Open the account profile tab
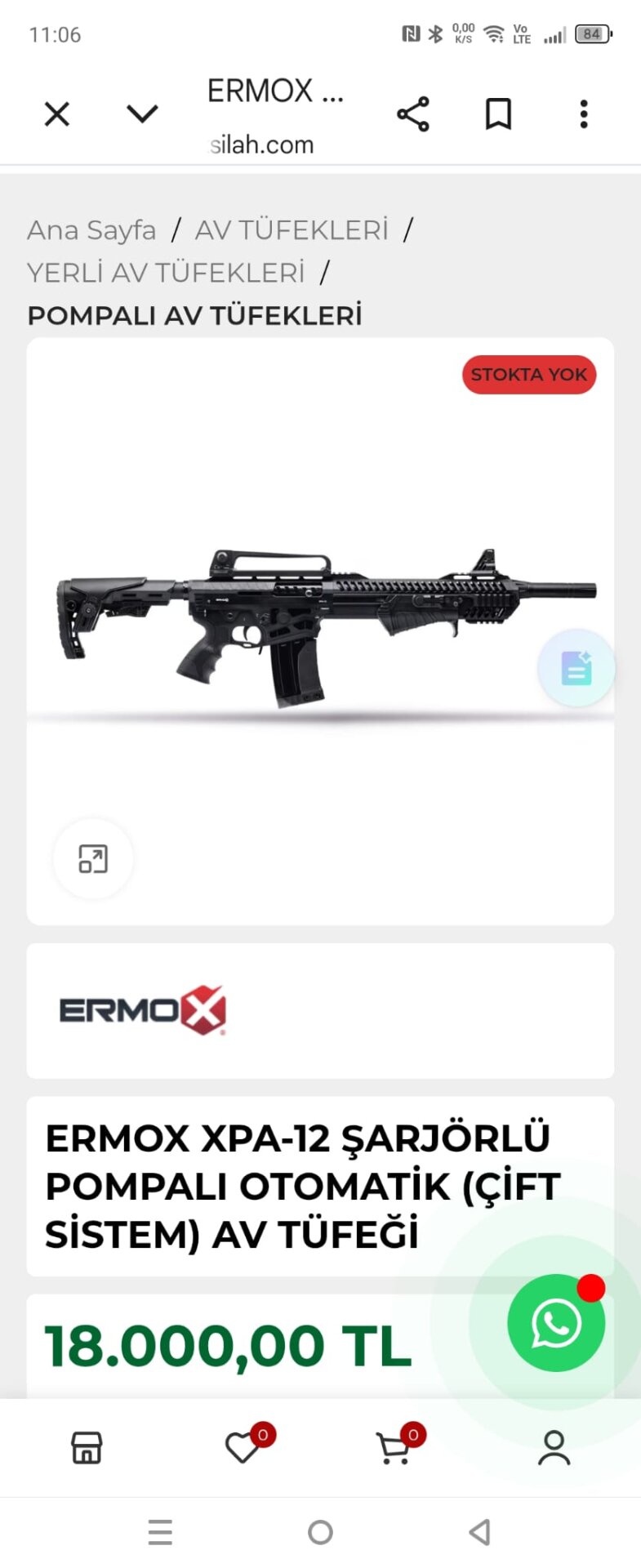This screenshot has height=1568, width=641. (554, 1448)
